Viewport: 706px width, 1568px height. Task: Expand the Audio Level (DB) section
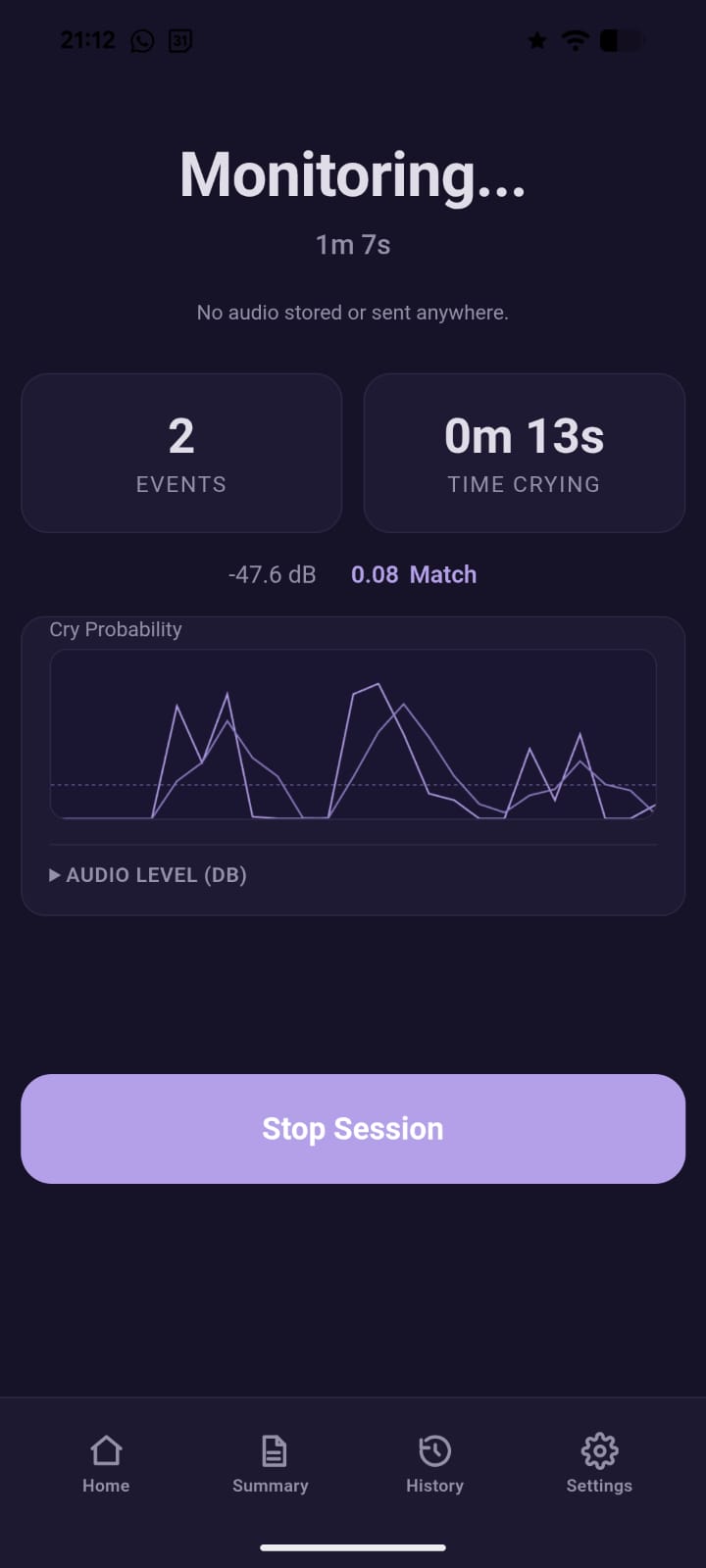click(x=149, y=874)
